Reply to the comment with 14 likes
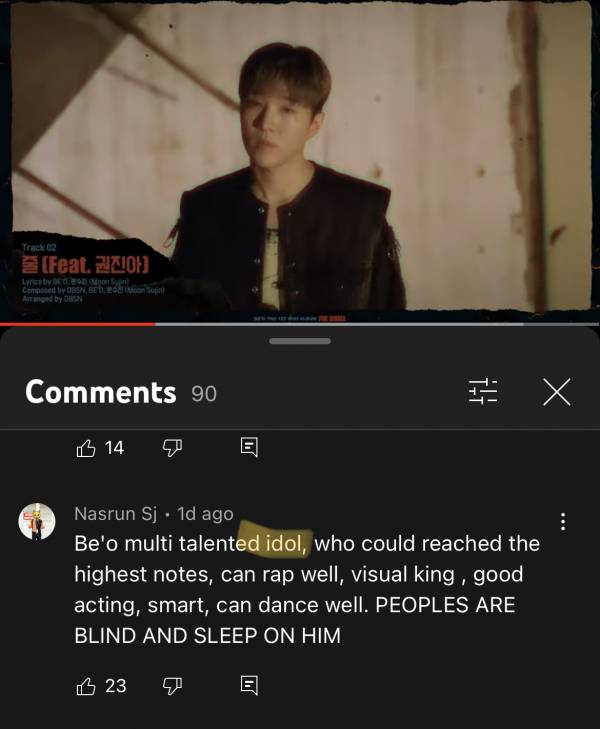 point(250,447)
